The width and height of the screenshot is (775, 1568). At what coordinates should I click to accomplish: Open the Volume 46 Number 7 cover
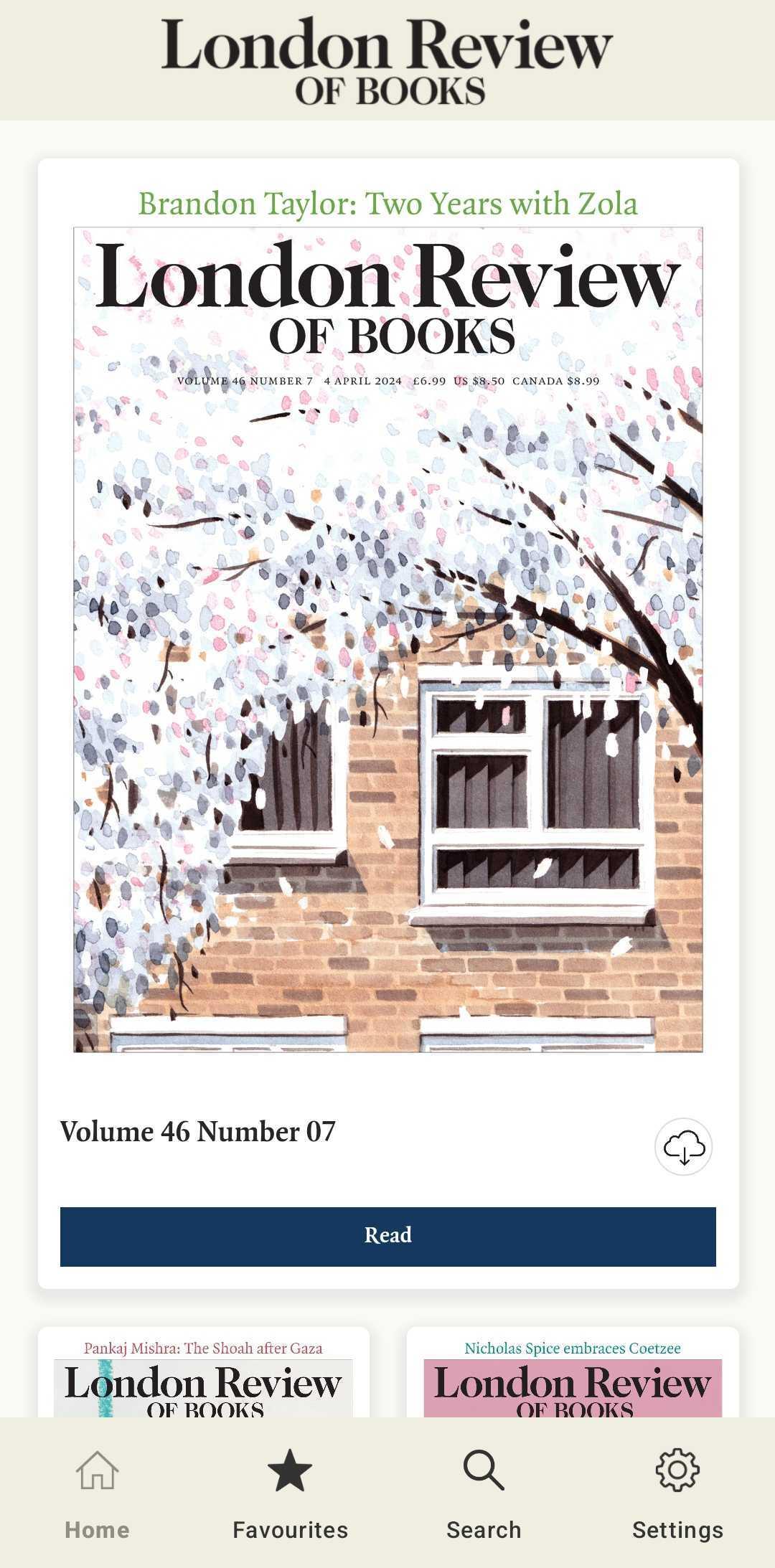tap(388, 640)
